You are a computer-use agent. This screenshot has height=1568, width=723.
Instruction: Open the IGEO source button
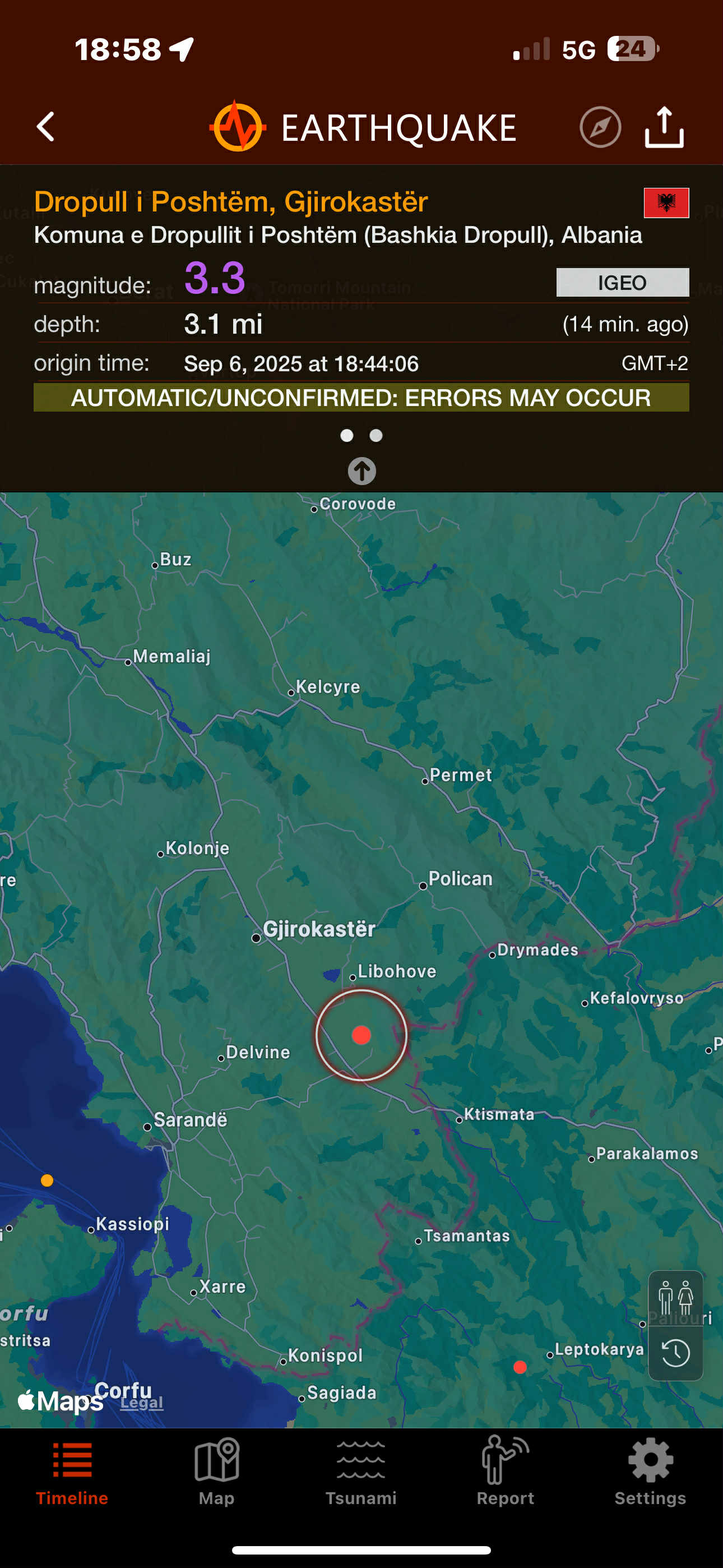(x=622, y=283)
